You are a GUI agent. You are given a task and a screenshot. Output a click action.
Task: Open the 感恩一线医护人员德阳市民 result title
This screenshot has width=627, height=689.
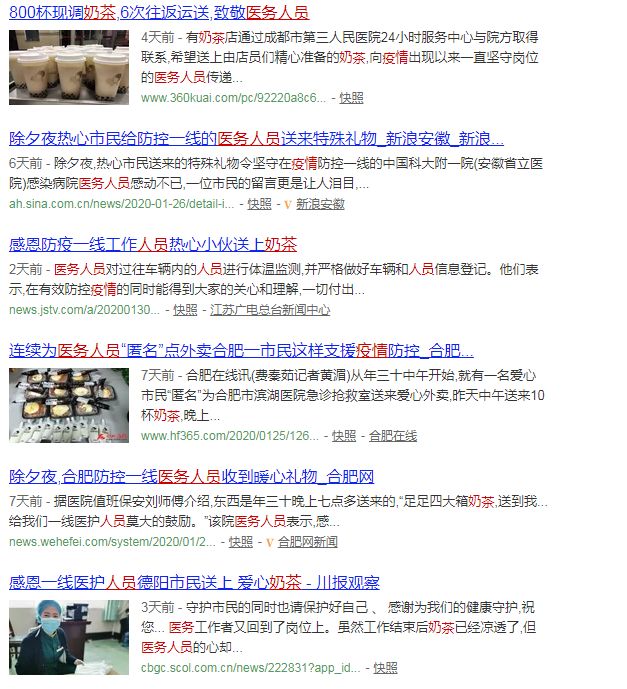pyautogui.click(x=194, y=583)
